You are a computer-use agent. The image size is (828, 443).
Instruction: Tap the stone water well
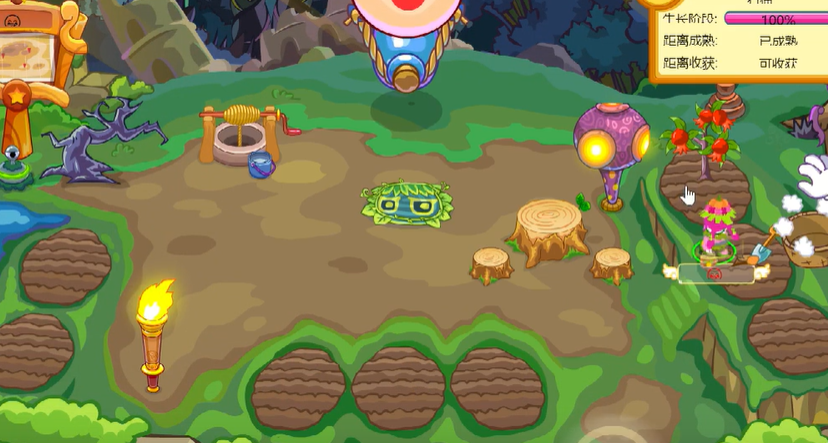coord(234,136)
